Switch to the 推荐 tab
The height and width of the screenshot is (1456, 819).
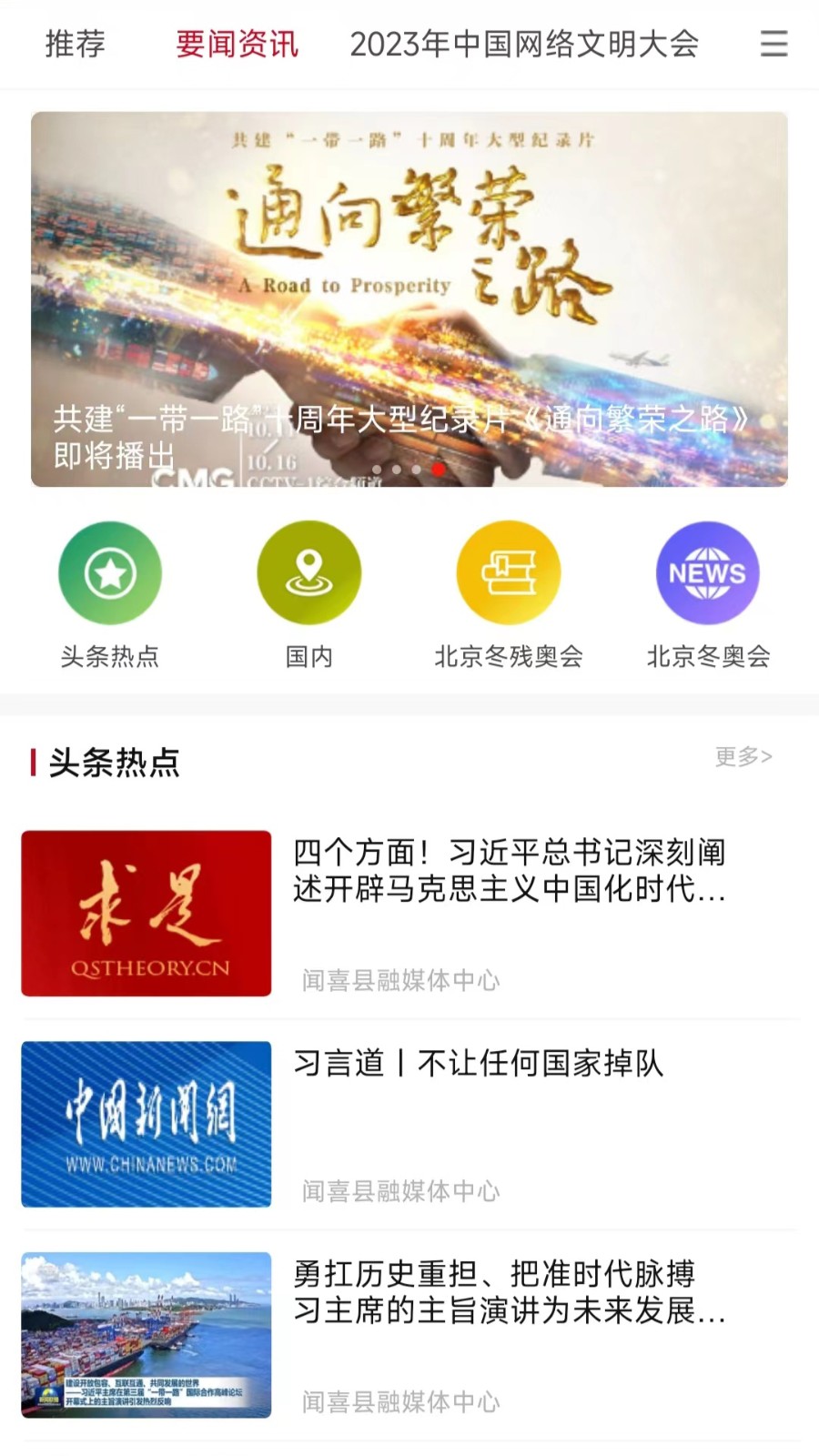(76, 44)
